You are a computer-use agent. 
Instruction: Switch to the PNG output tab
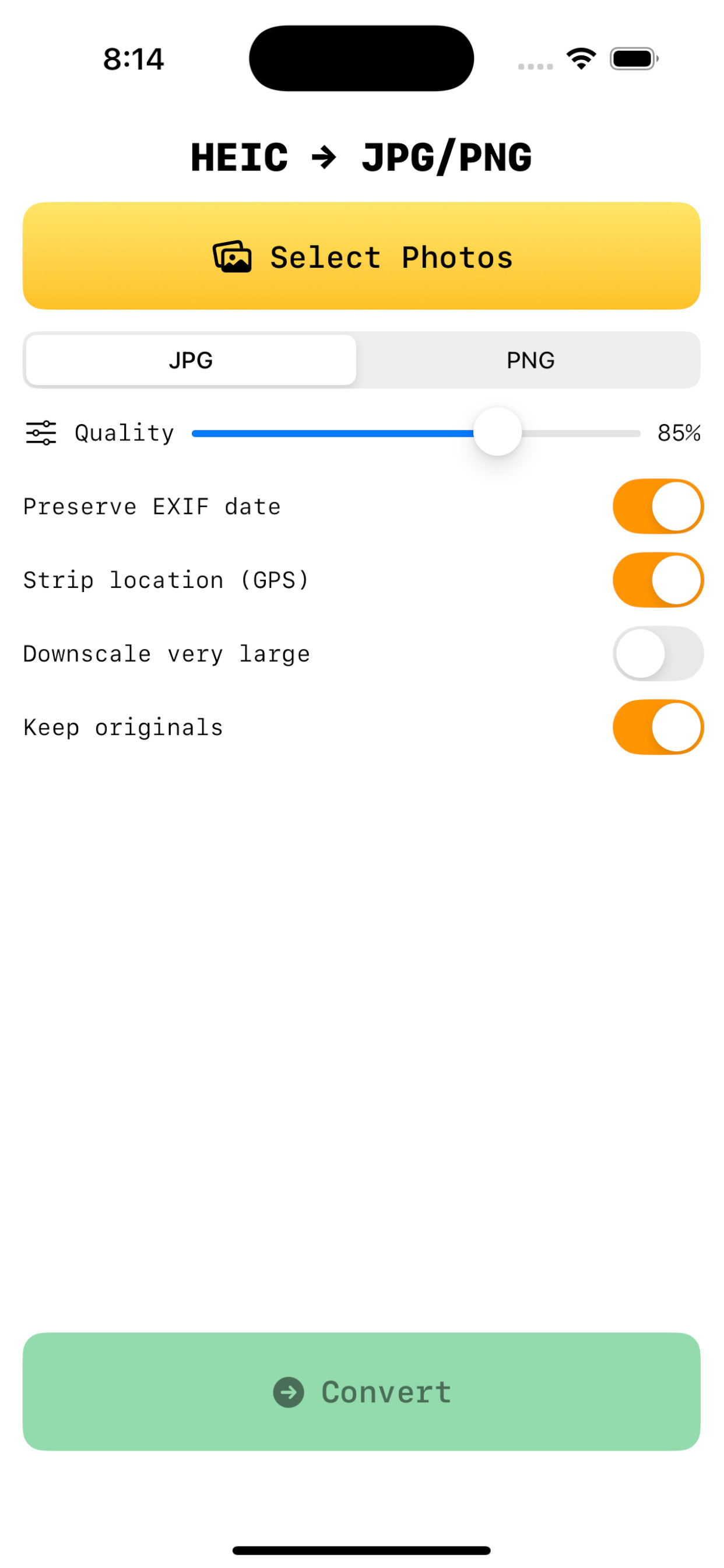coord(529,360)
